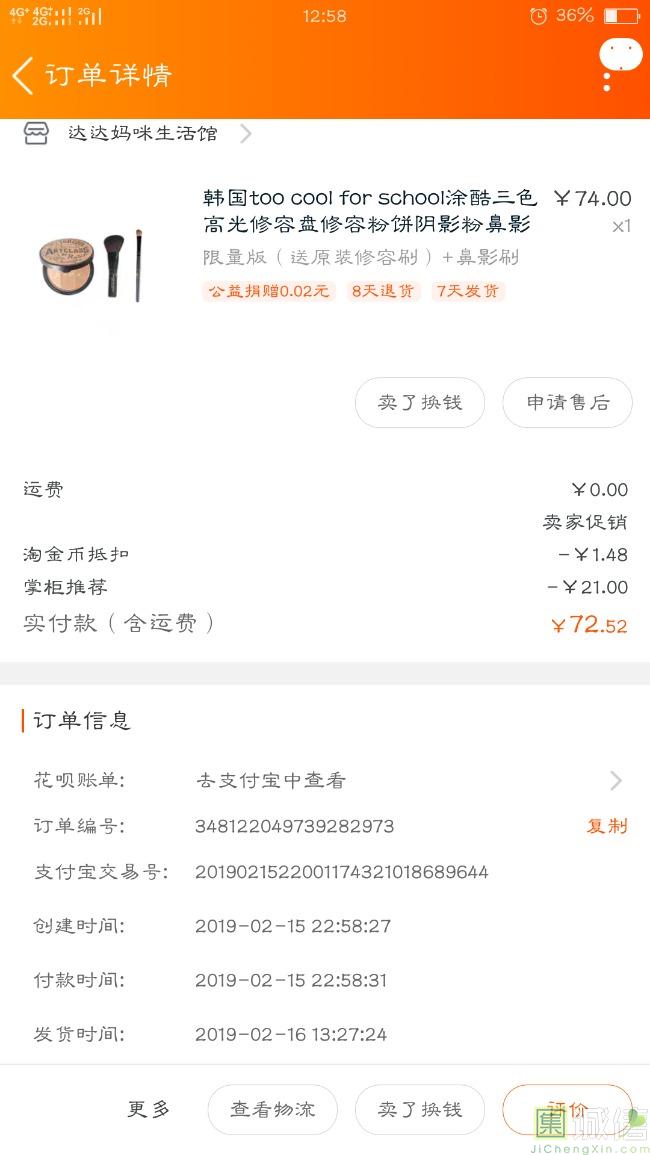Tap the 申请售后 button
This screenshot has width=650, height=1155.
(567, 403)
